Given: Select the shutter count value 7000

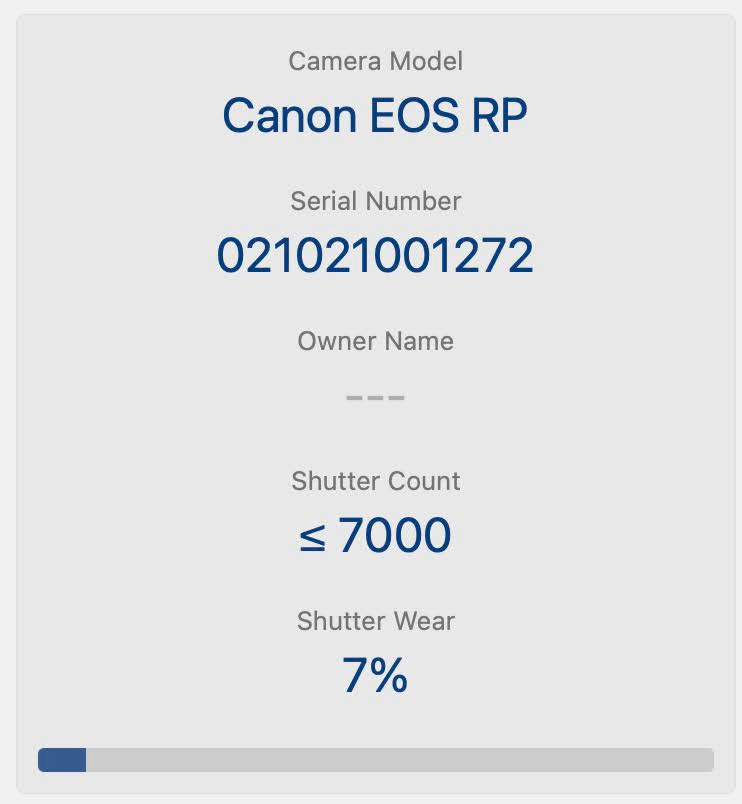Looking at the screenshot, I should coord(394,533).
